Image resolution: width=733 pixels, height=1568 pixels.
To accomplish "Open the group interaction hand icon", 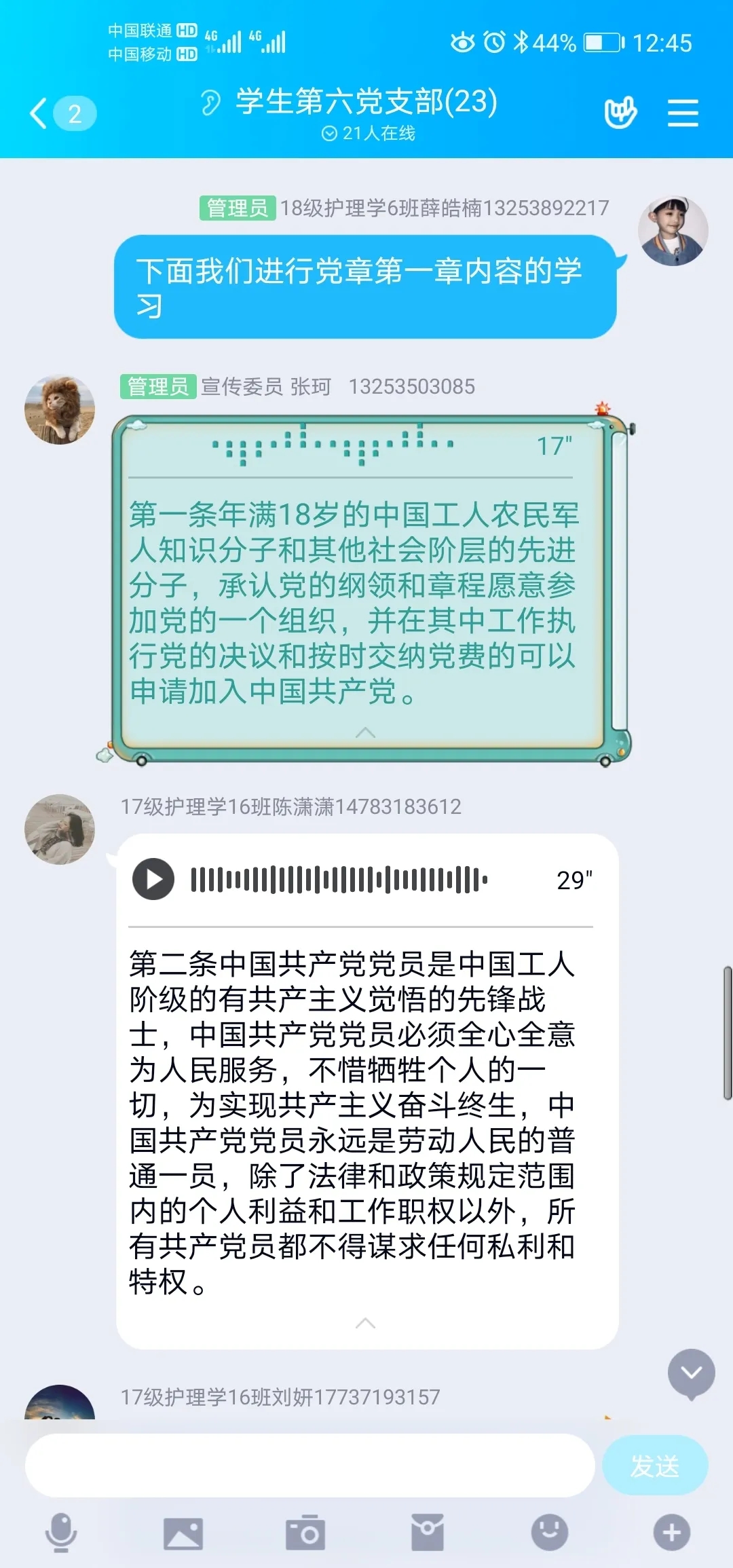I will point(620,113).
